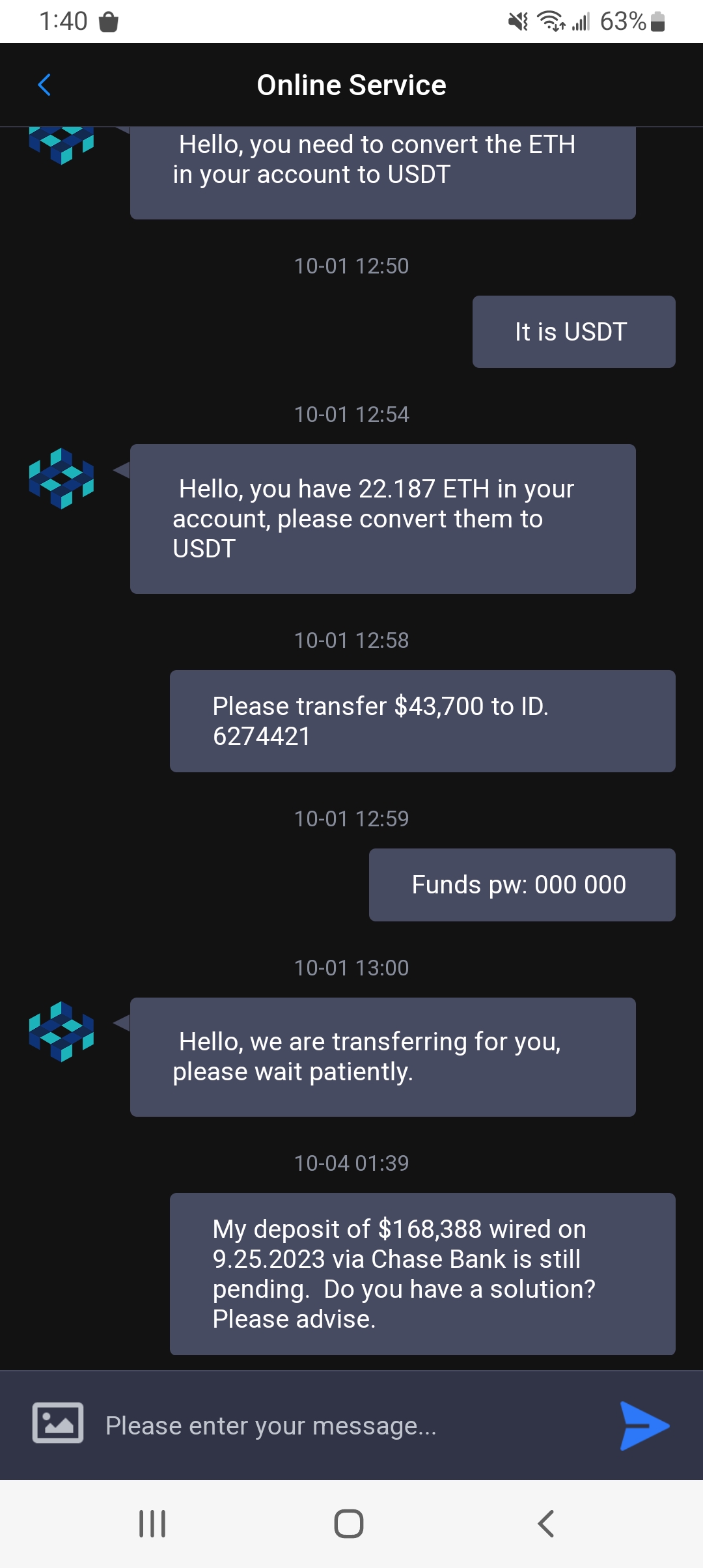Send the typed message
This screenshot has height=1568, width=703.
pyautogui.click(x=644, y=1425)
